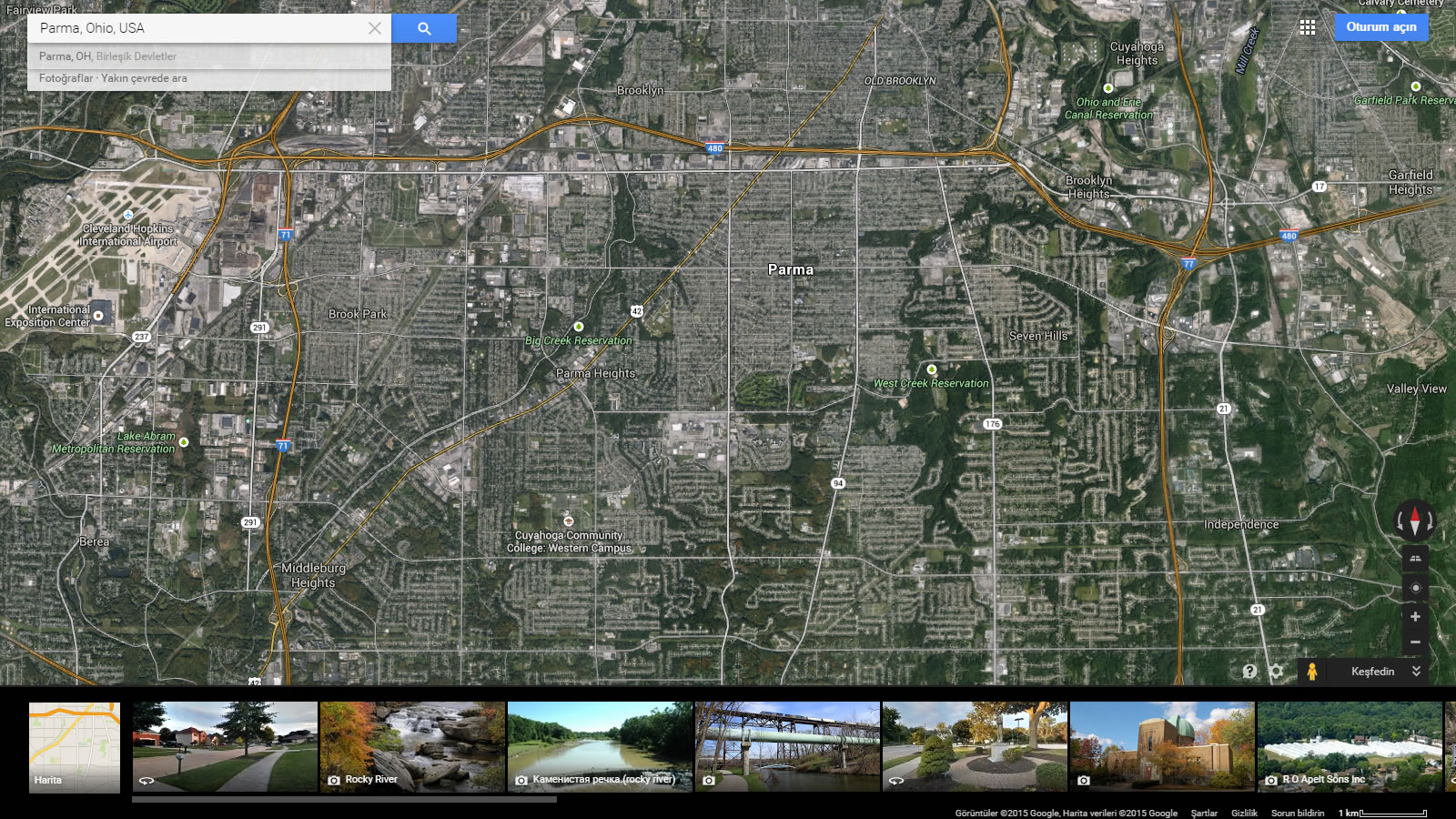
Task: Toggle the tilt view button
Action: pyautogui.click(x=1415, y=559)
